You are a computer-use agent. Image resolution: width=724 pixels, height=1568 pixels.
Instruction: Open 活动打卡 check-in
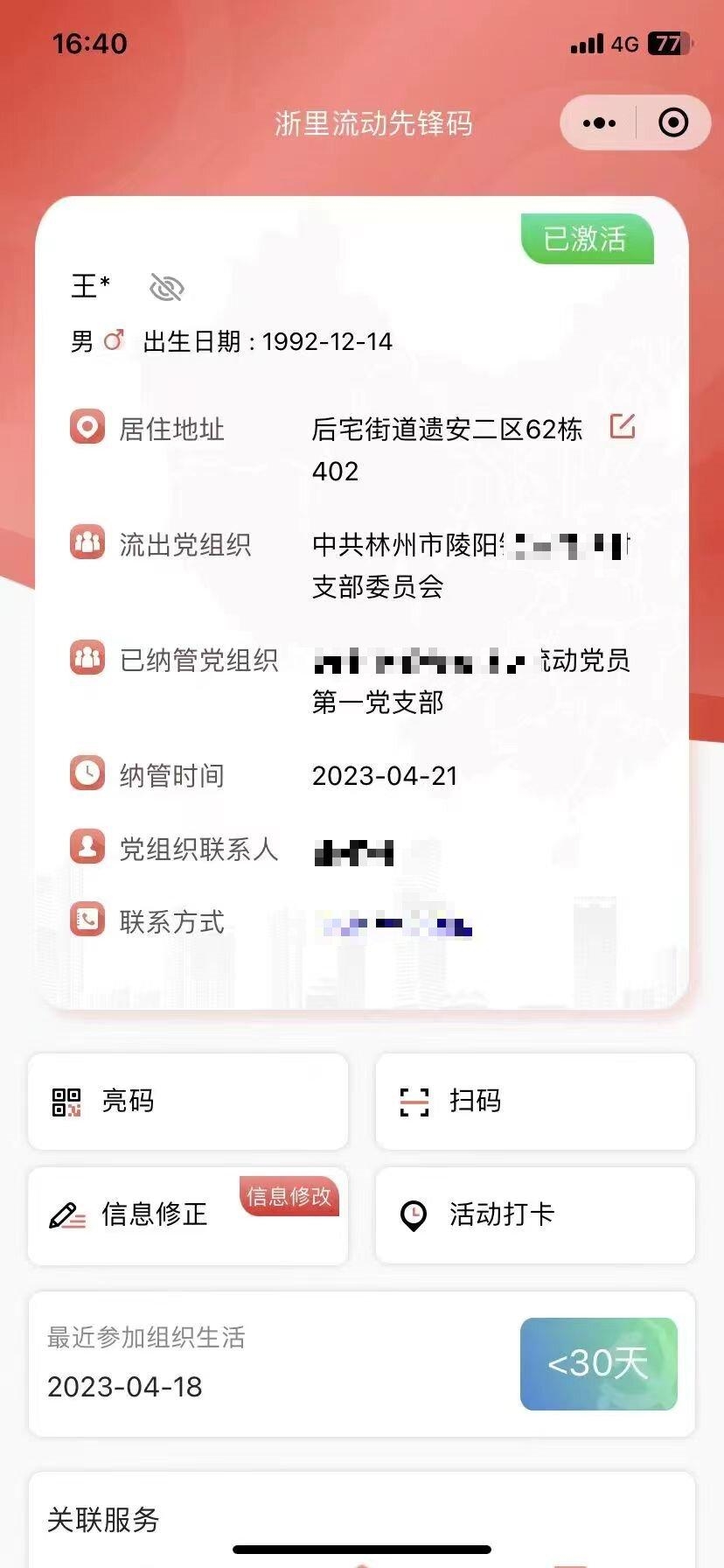click(535, 1214)
